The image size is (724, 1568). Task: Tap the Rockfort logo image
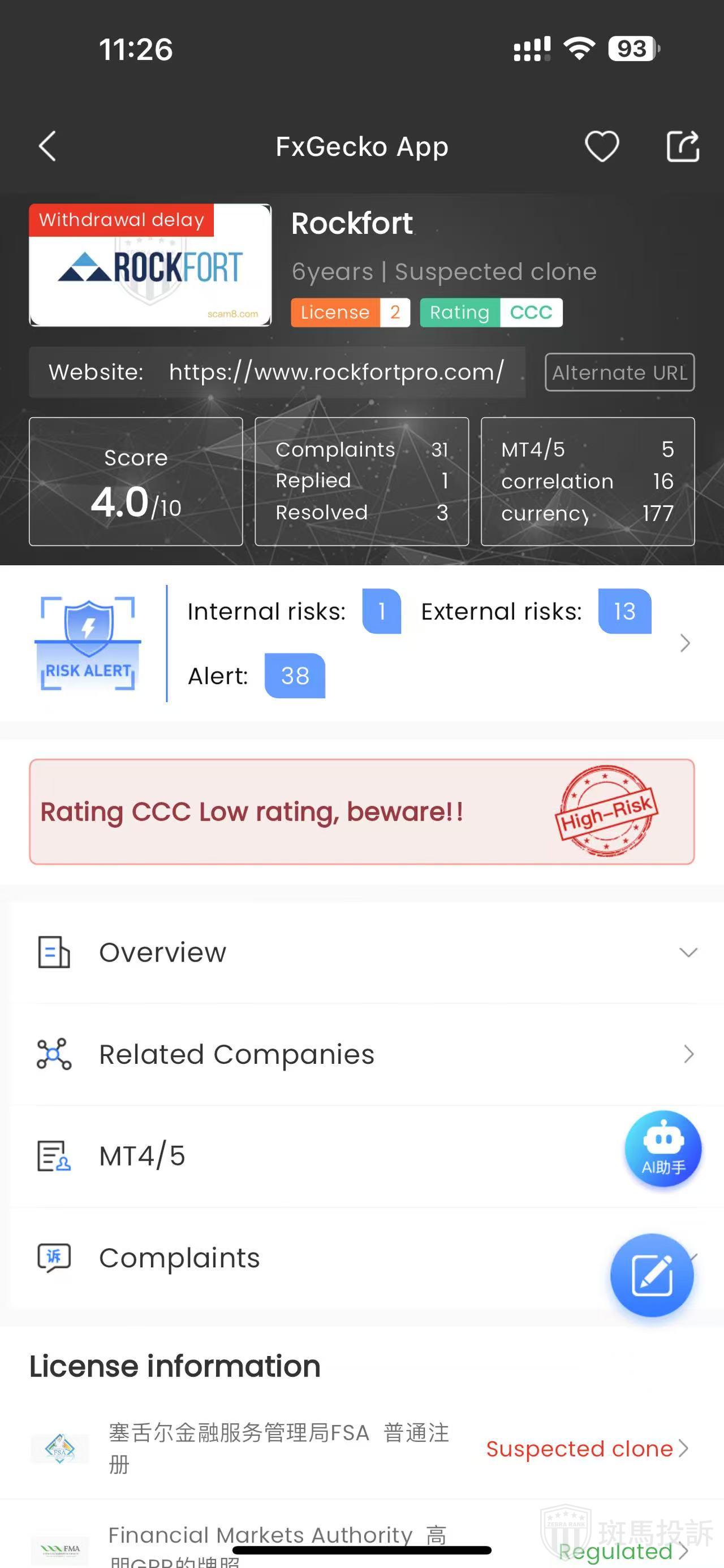click(150, 266)
